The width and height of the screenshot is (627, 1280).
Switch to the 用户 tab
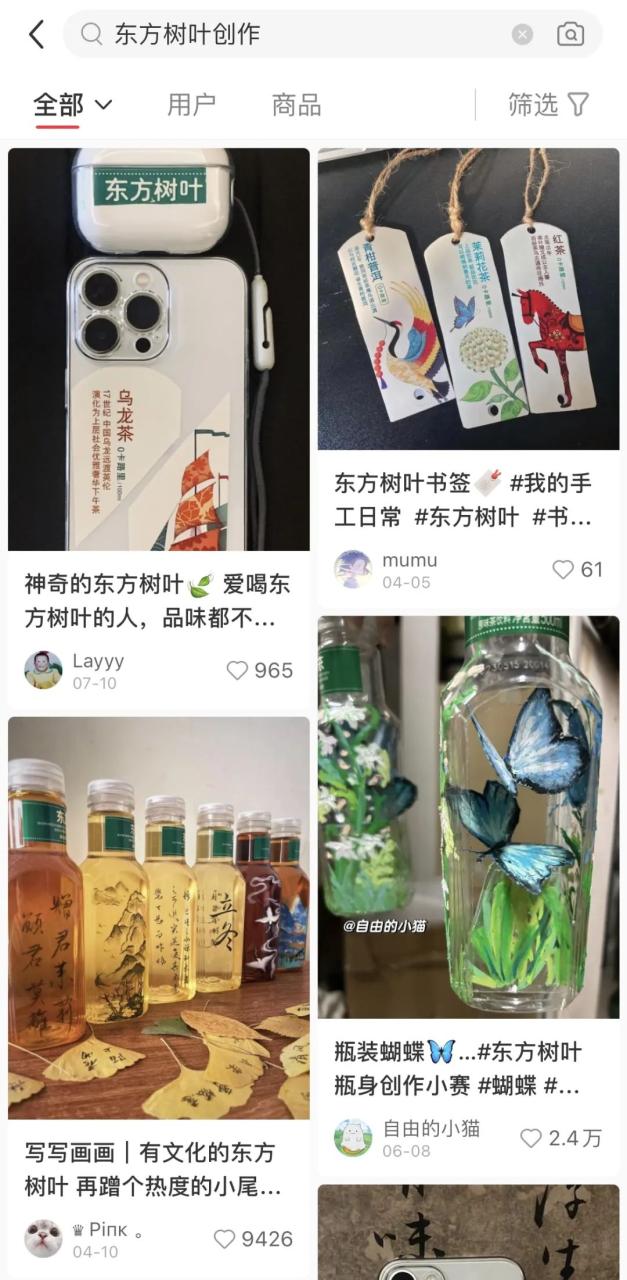click(191, 104)
